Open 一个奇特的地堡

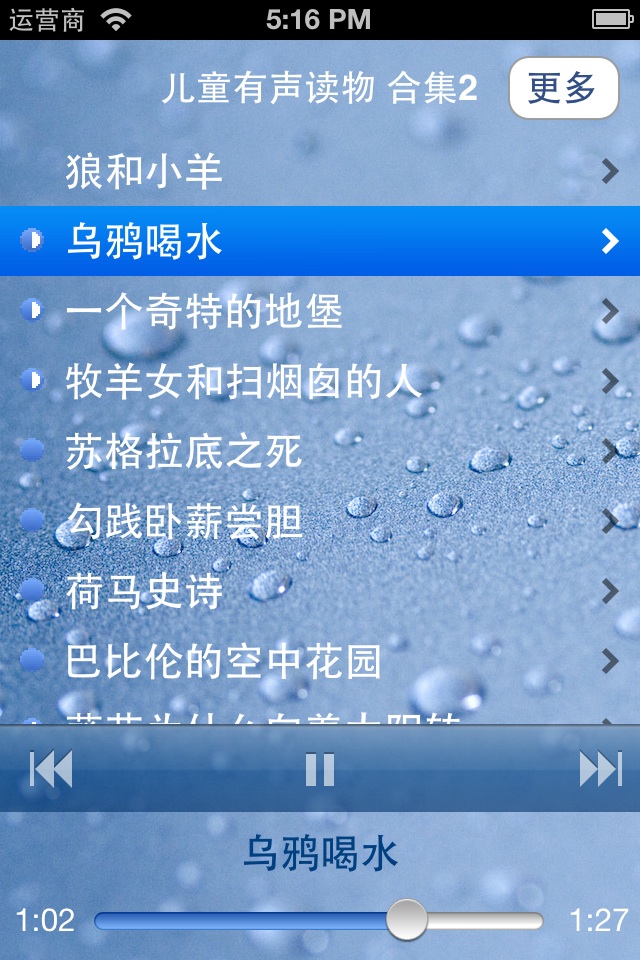[x=320, y=312]
